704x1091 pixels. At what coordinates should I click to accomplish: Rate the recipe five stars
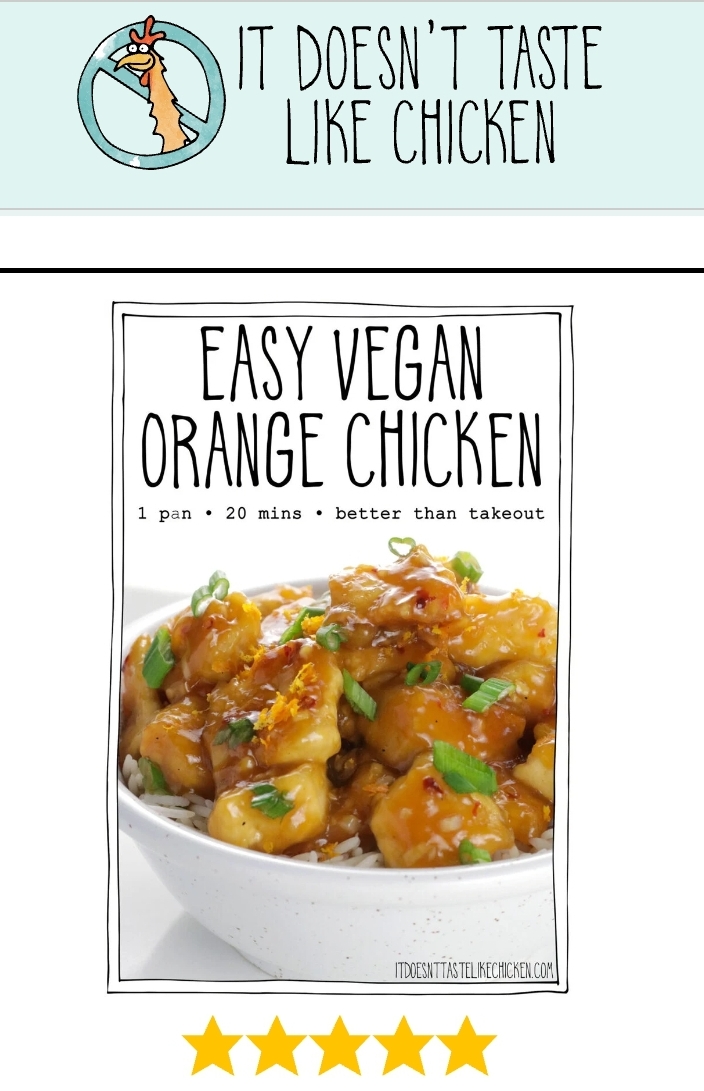coord(466,1047)
